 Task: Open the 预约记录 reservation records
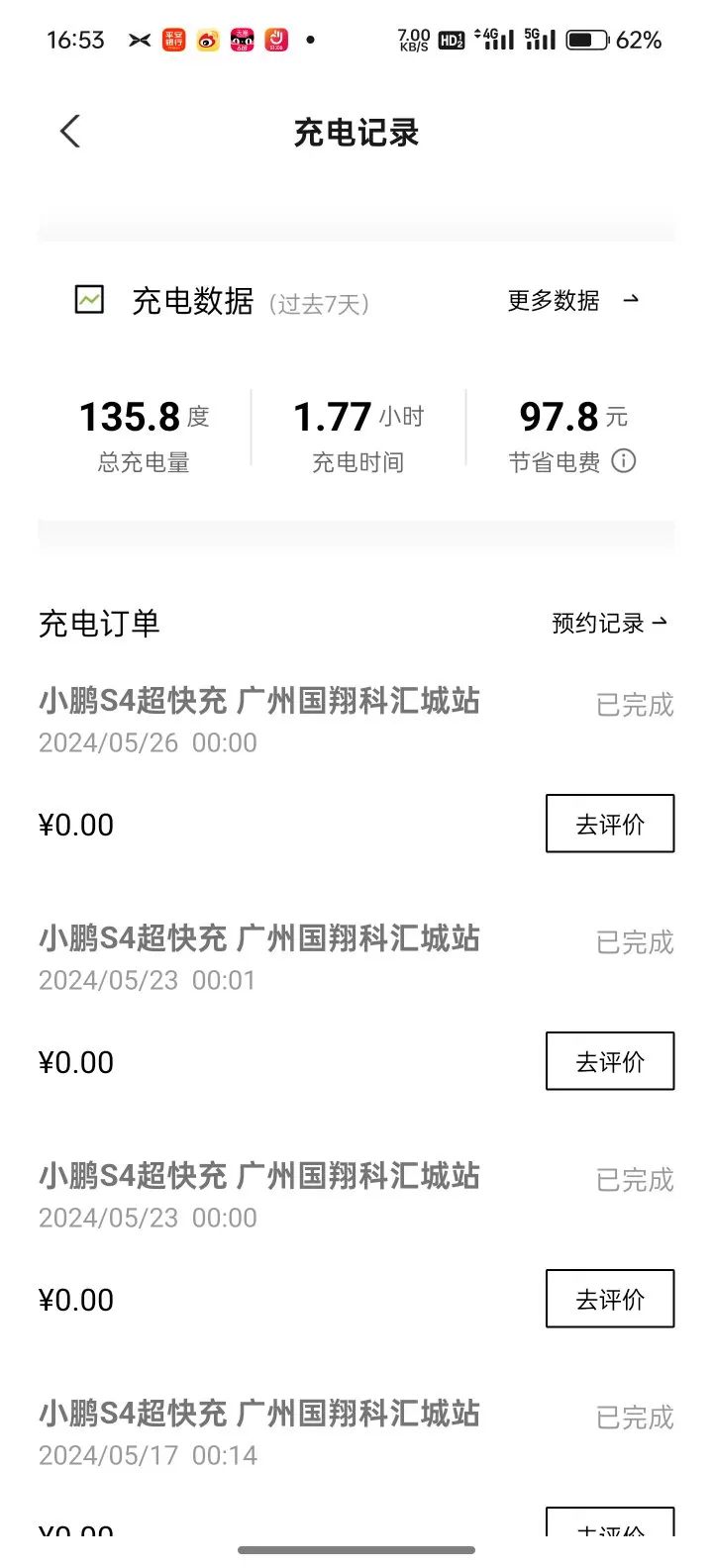[x=610, y=623]
